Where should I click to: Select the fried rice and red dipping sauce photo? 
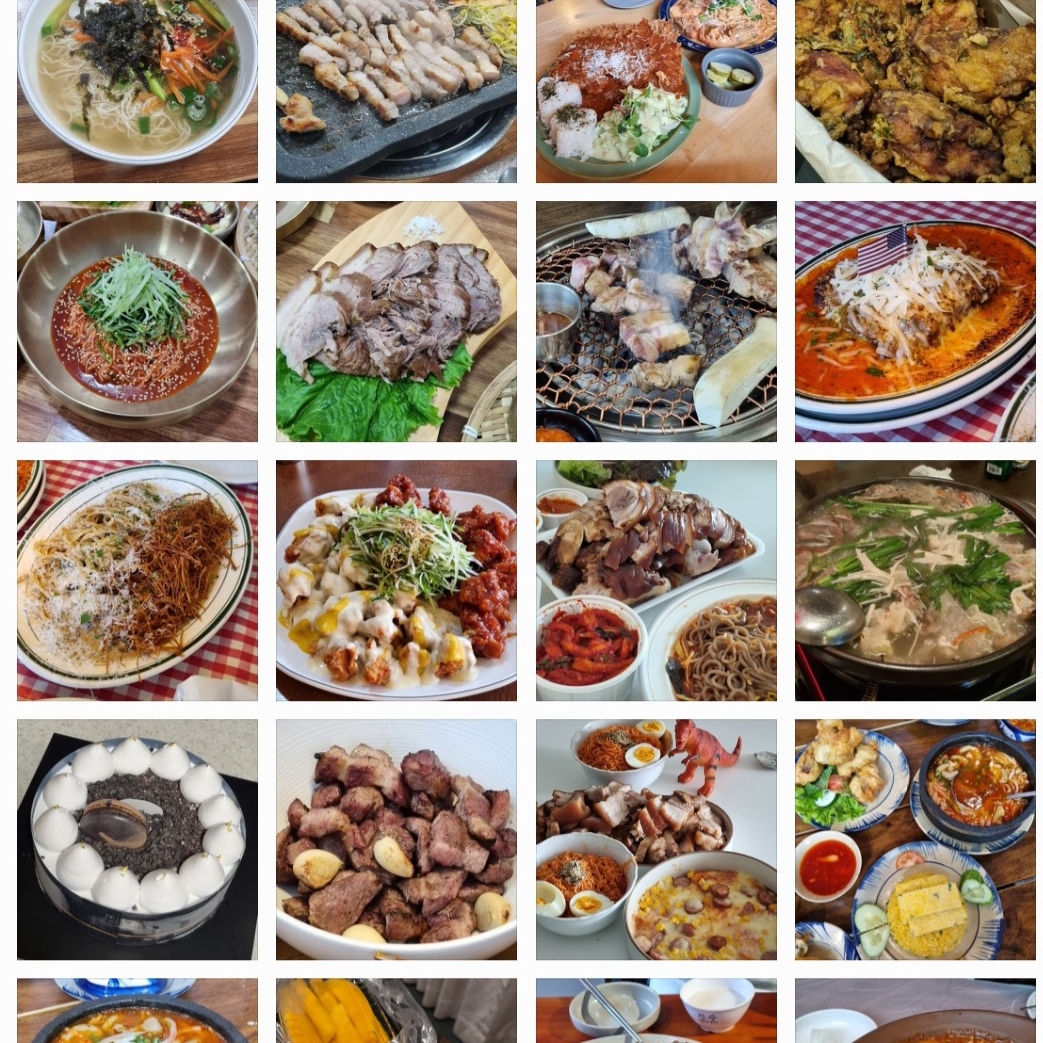click(x=915, y=839)
